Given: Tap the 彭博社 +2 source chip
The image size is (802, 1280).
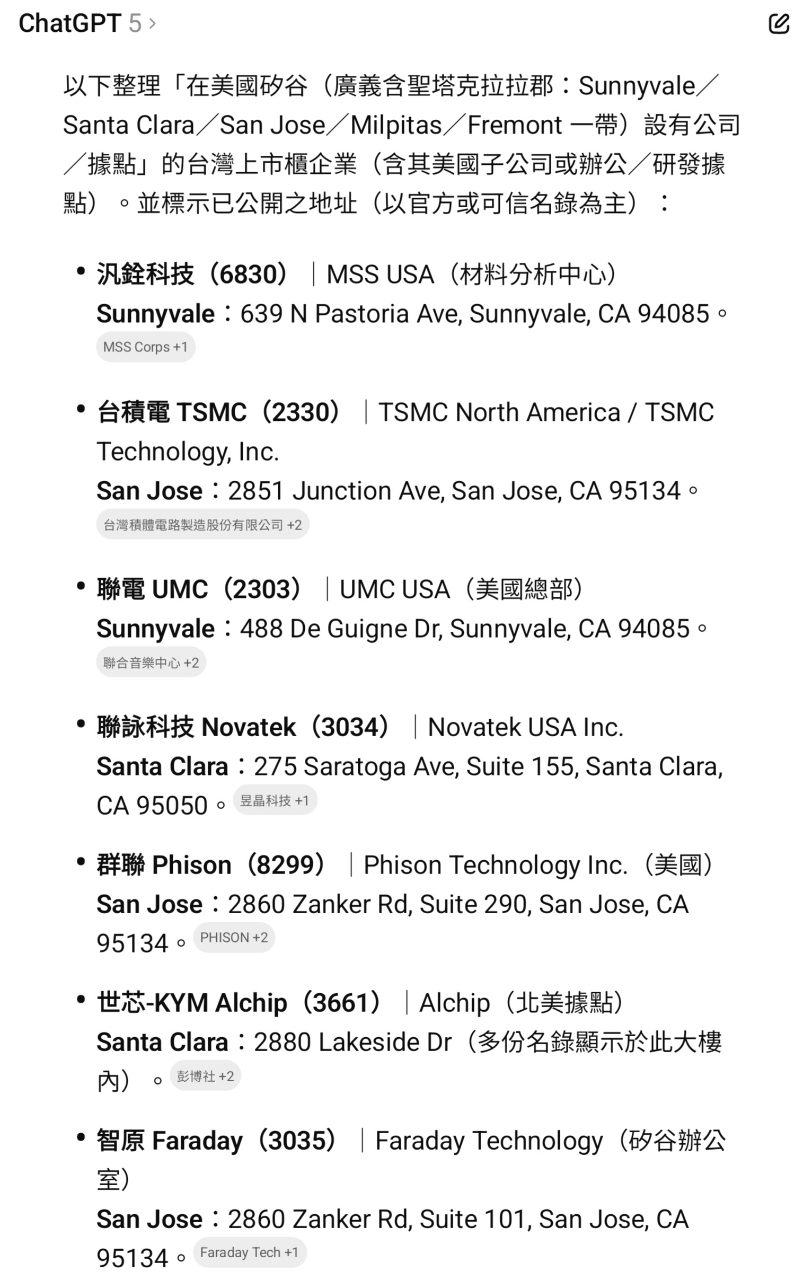Looking at the screenshot, I should click(x=205, y=1076).
